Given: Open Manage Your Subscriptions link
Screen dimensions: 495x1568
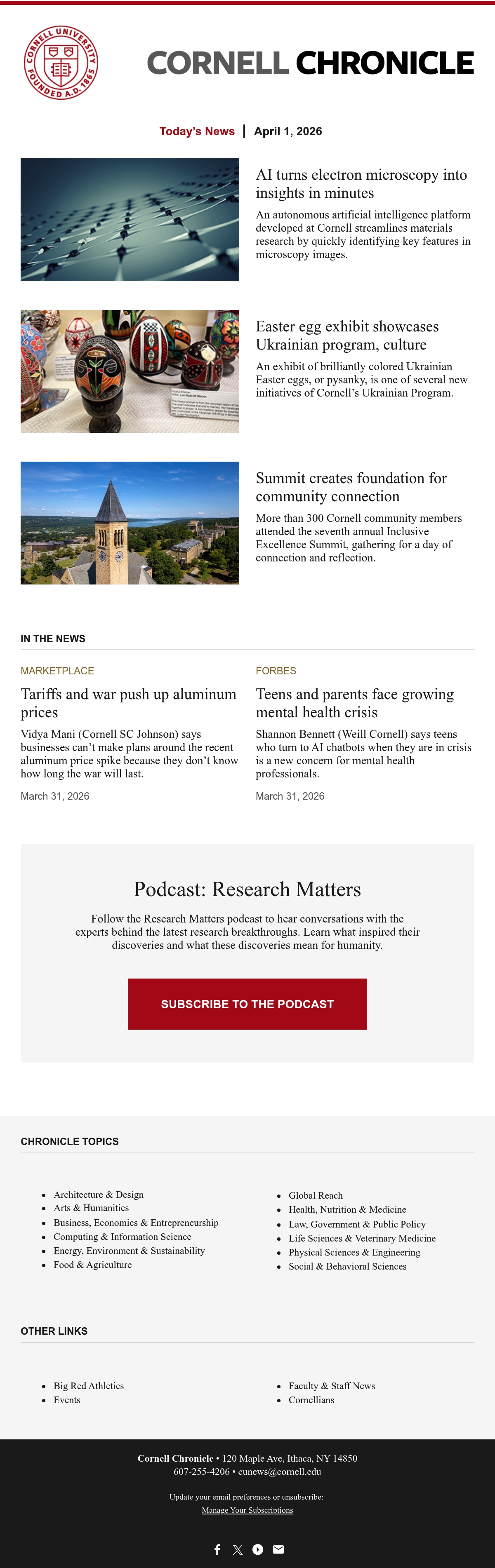Looking at the screenshot, I should coord(247,1509).
